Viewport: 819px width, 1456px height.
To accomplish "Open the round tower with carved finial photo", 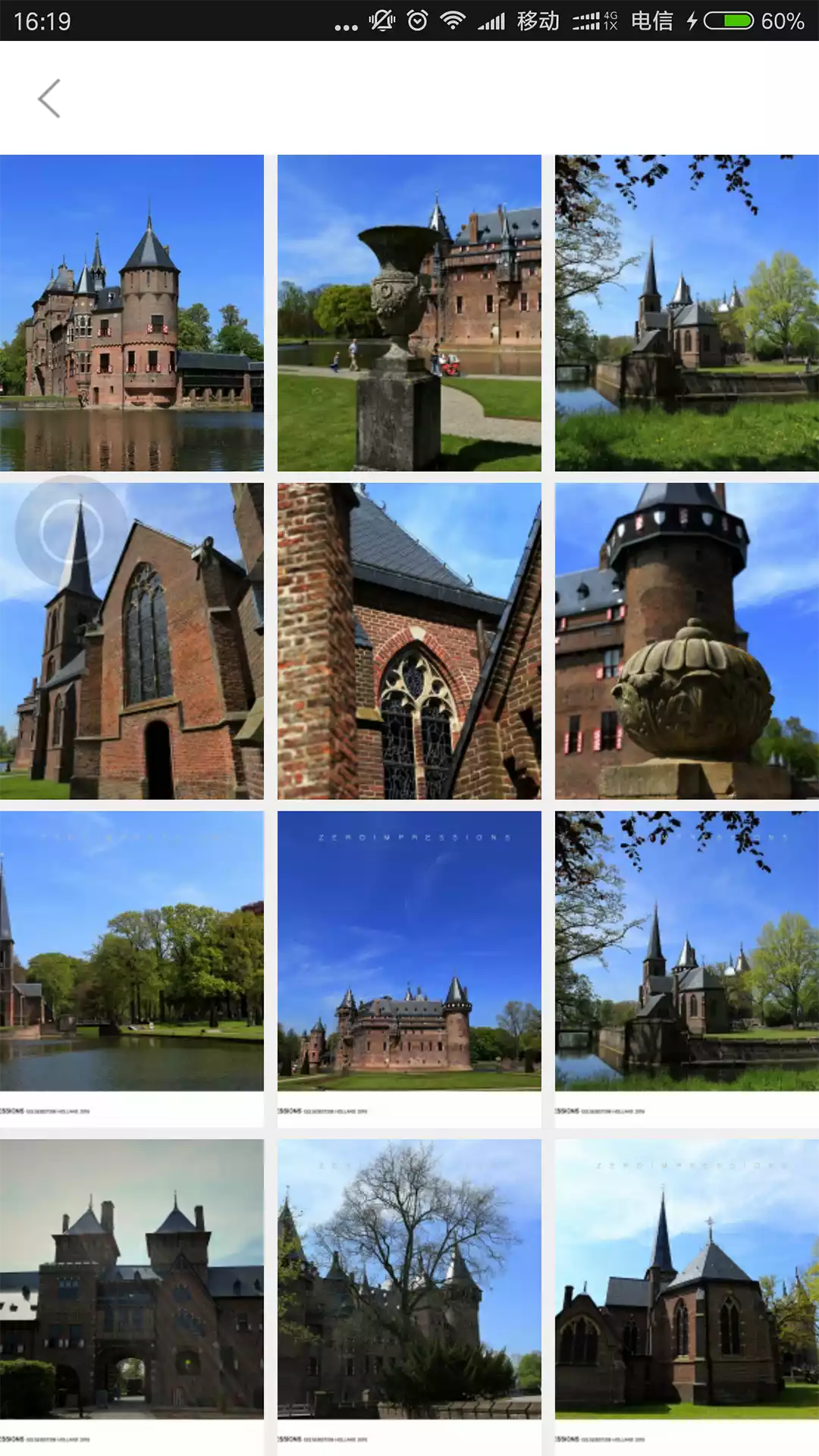I will 687,641.
